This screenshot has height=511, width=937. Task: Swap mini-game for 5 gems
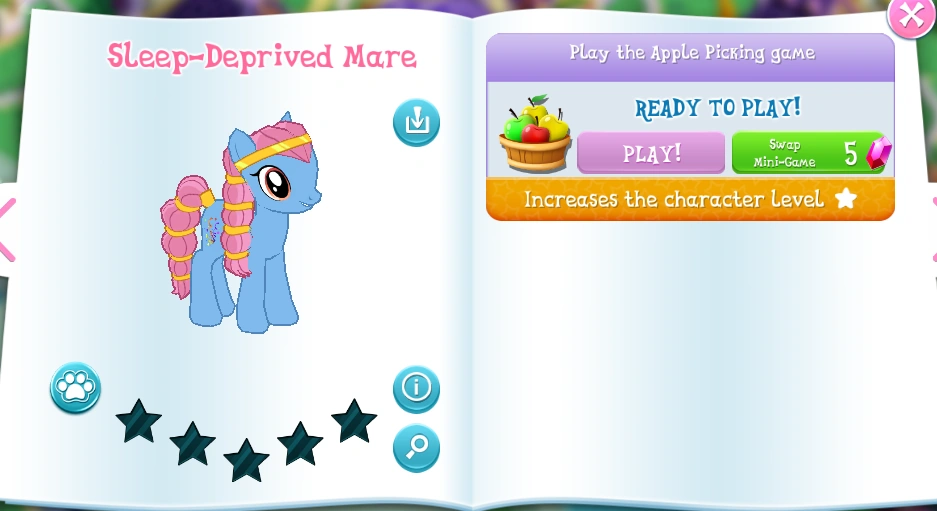(x=810, y=153)
